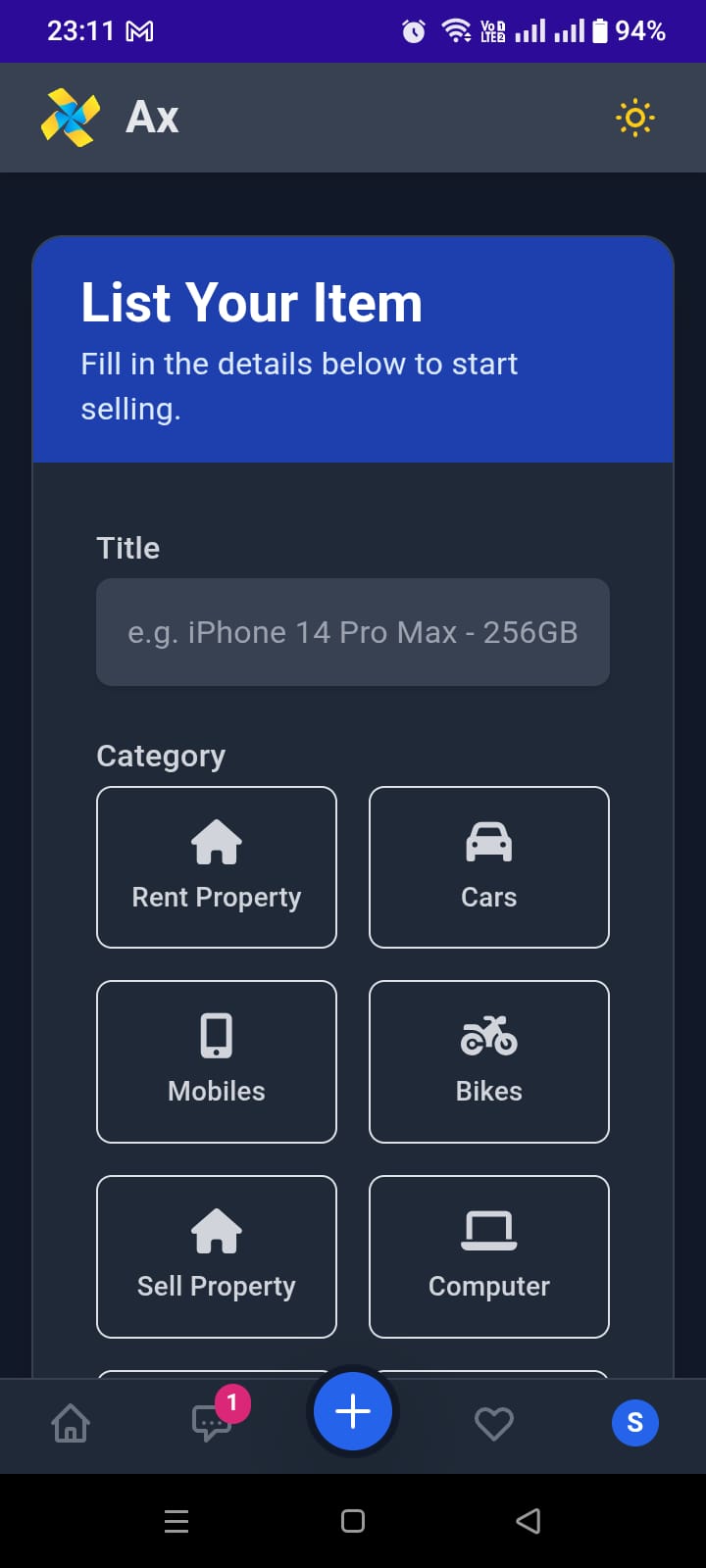Tap the unread count badge on chats
The image size is (706, 1568).
click(x=230, y=1402)
